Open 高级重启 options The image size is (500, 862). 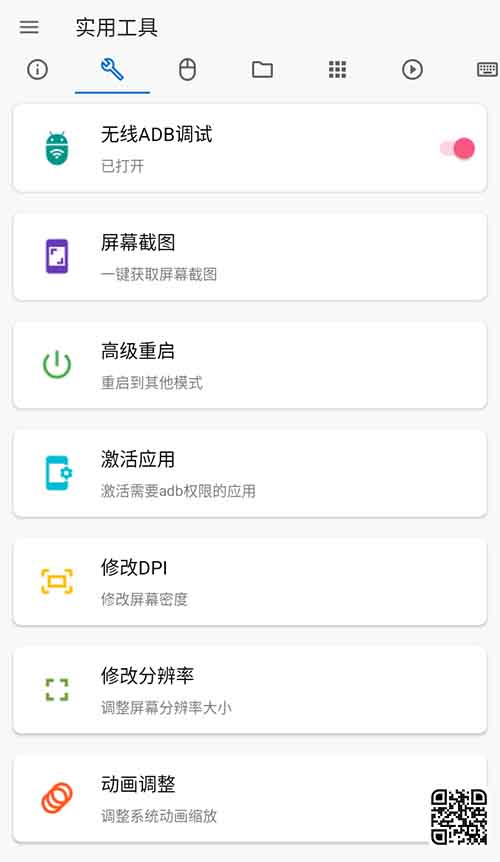pyautogui.click(x=250, y=365)
